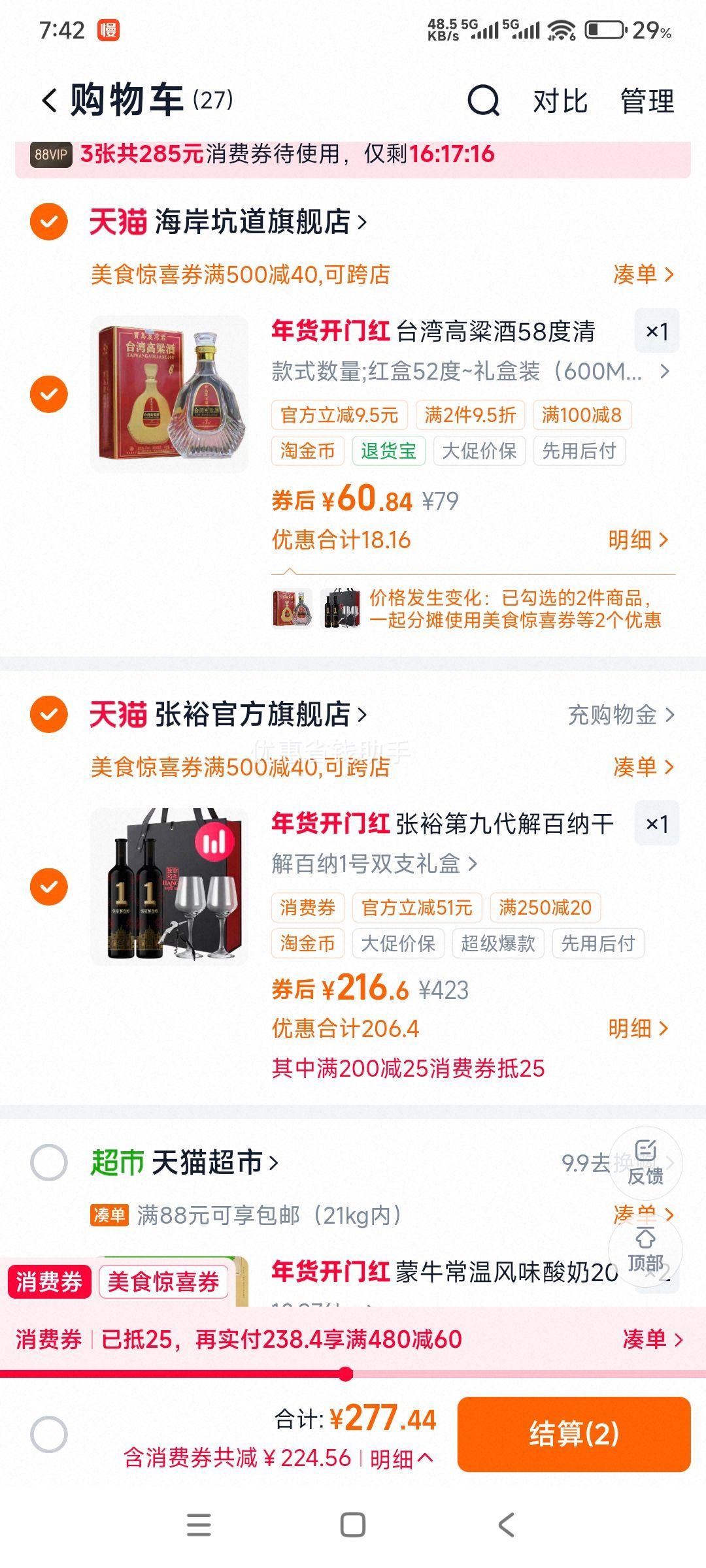Uncheck the 张裕官方旗舰店 store checkbox
This screenshot has height=1568, width=706.
tap(49, 714)
